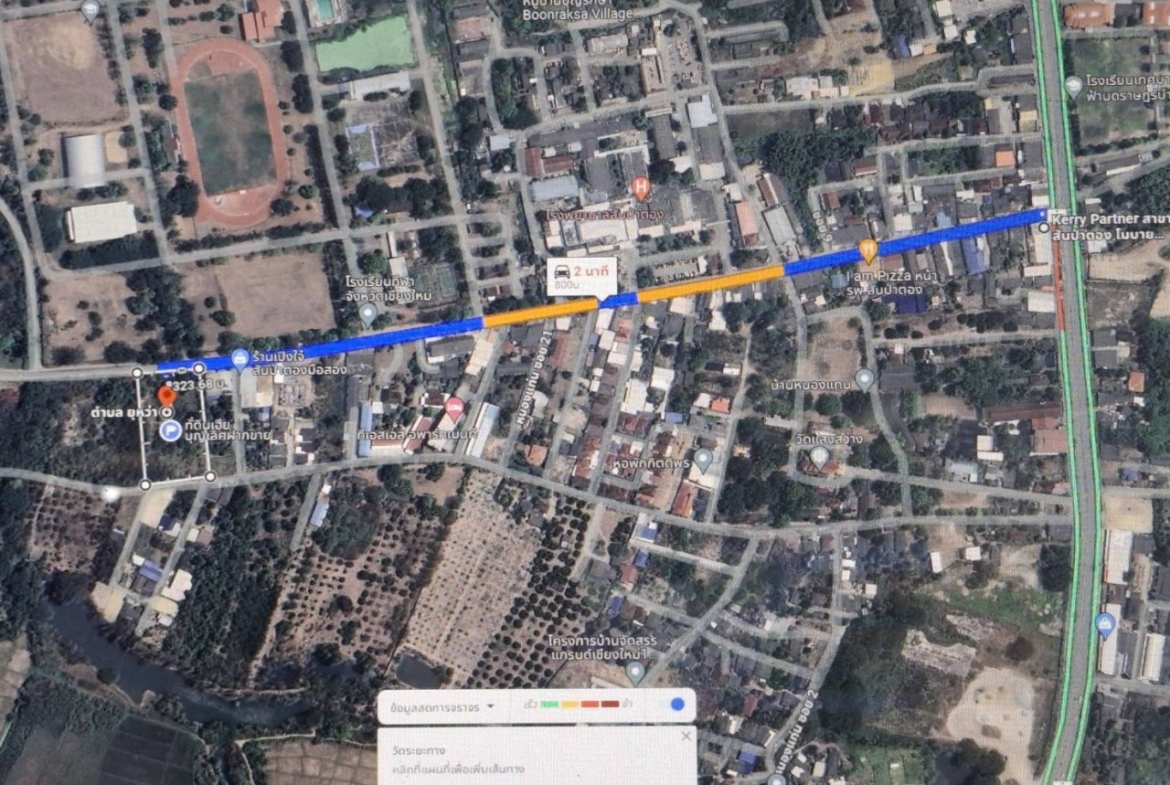Viewport: 1170px width, 785px height.
Task: Select the I am Pizza restaurant pin
Action: pos(868,250)
